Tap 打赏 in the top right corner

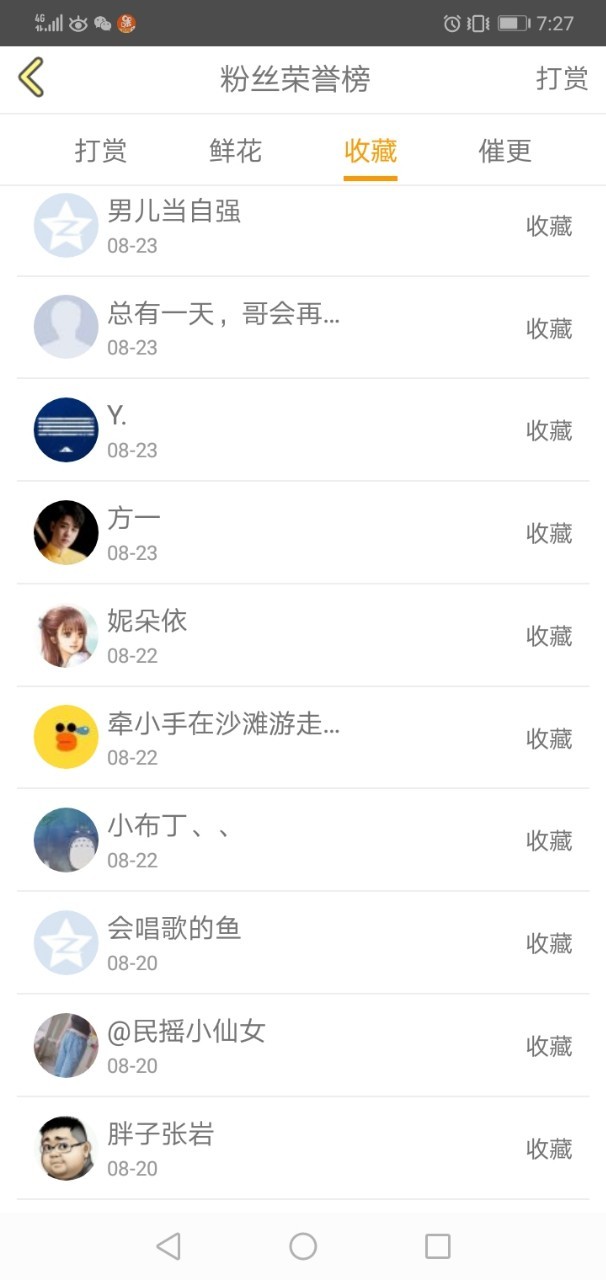point(561,79)
